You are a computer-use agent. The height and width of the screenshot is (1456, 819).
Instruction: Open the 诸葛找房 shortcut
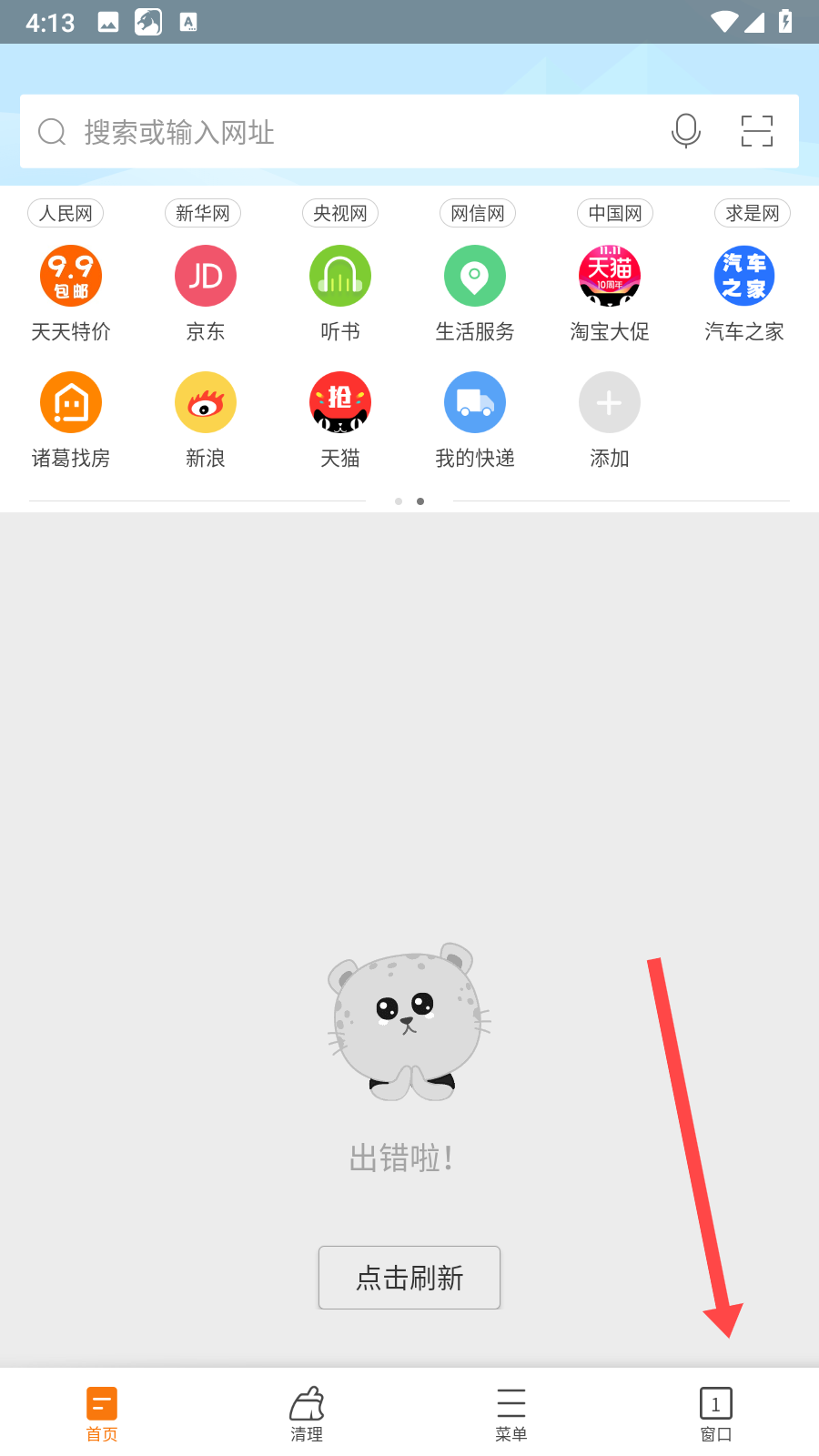click(x=71, y=420)
